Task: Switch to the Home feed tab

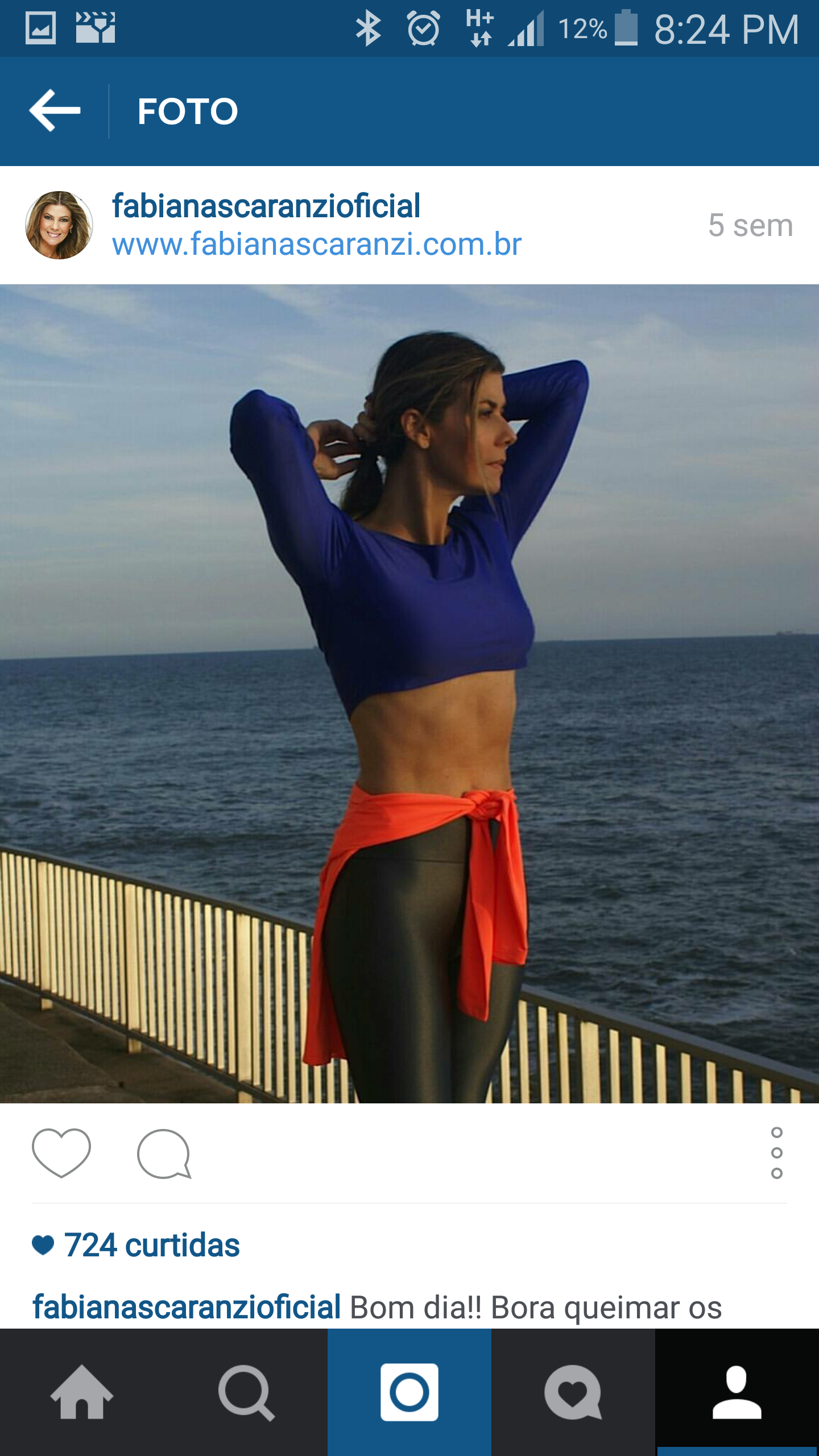Action: click(82, 1392)
